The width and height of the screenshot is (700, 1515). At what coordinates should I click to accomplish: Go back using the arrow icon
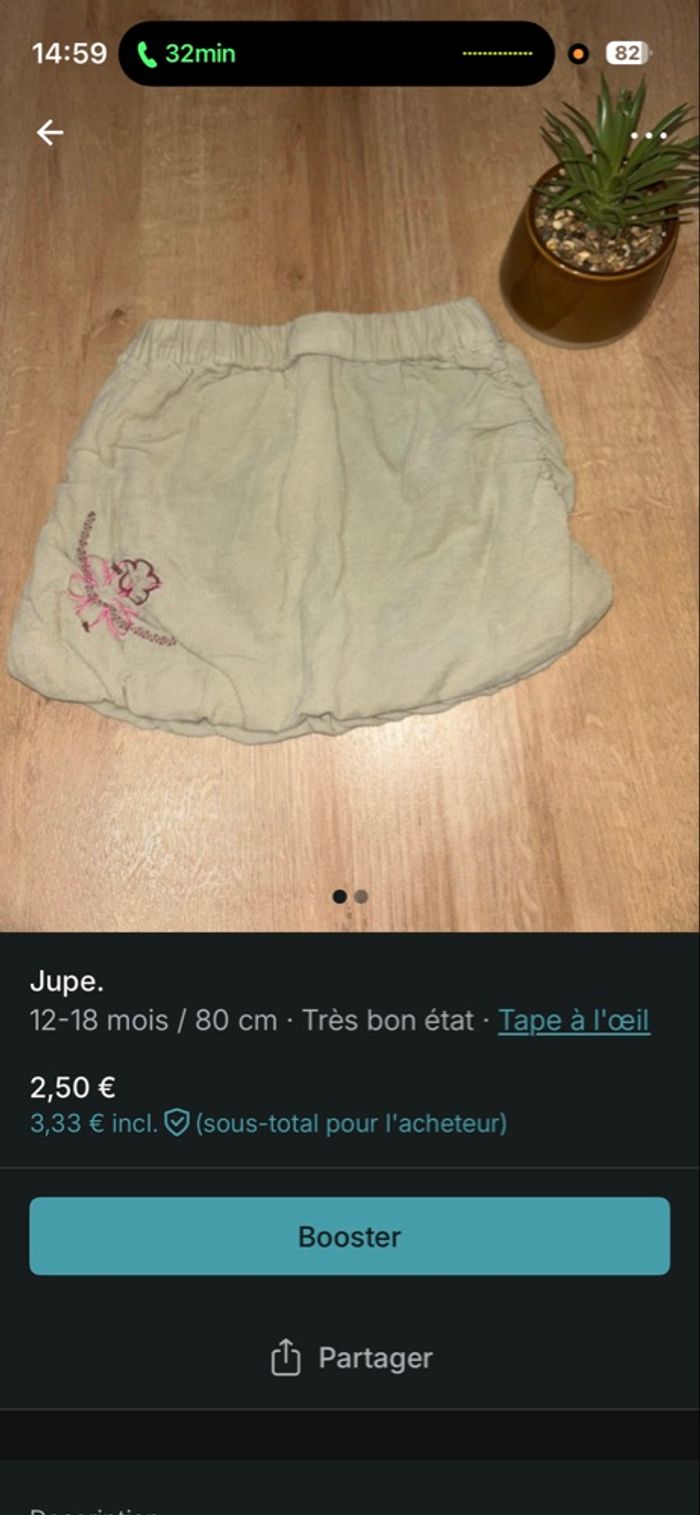click(50, 133)
